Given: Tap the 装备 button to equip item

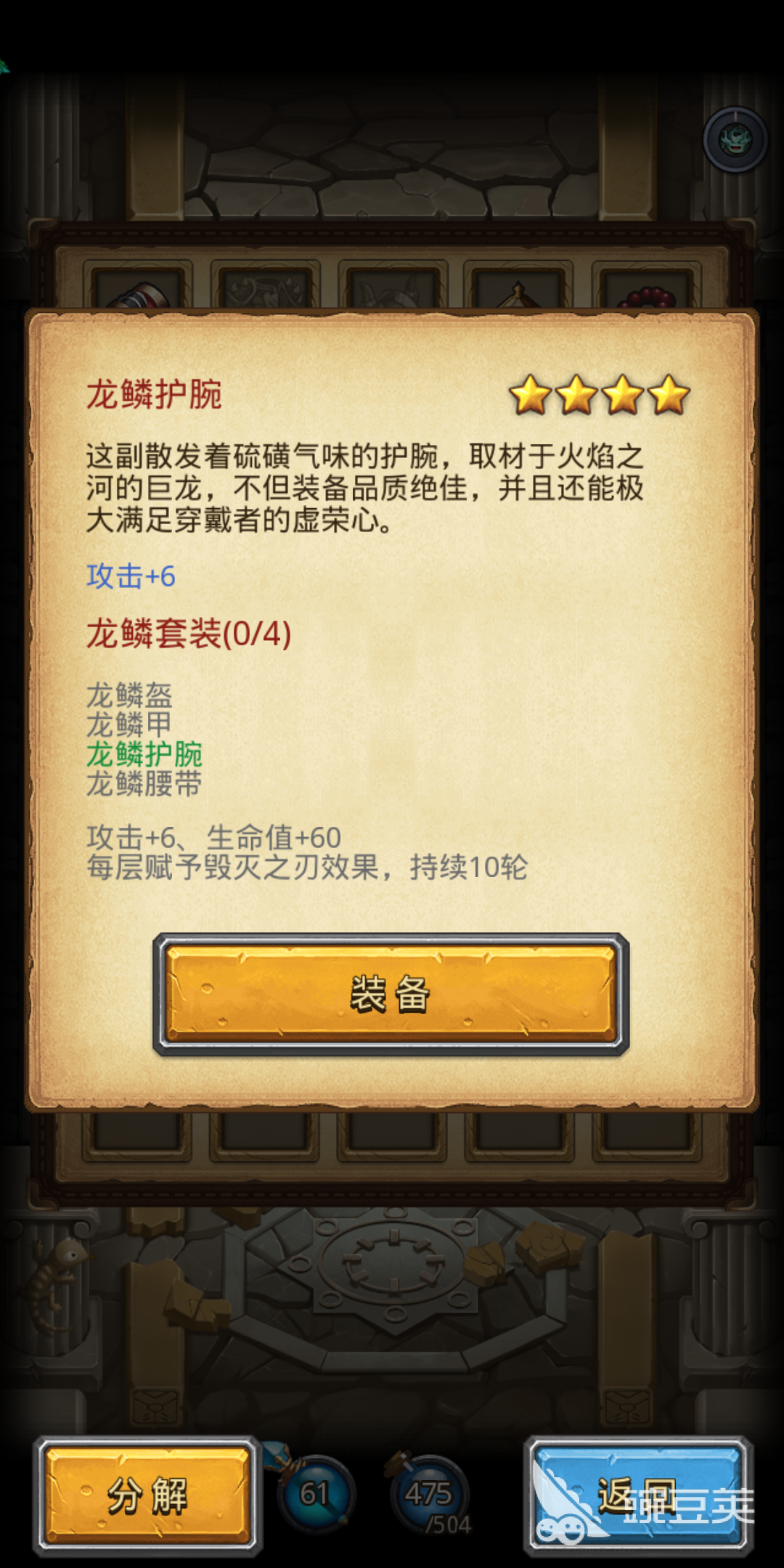Looking at the screenshot, I should coord(391,994).
